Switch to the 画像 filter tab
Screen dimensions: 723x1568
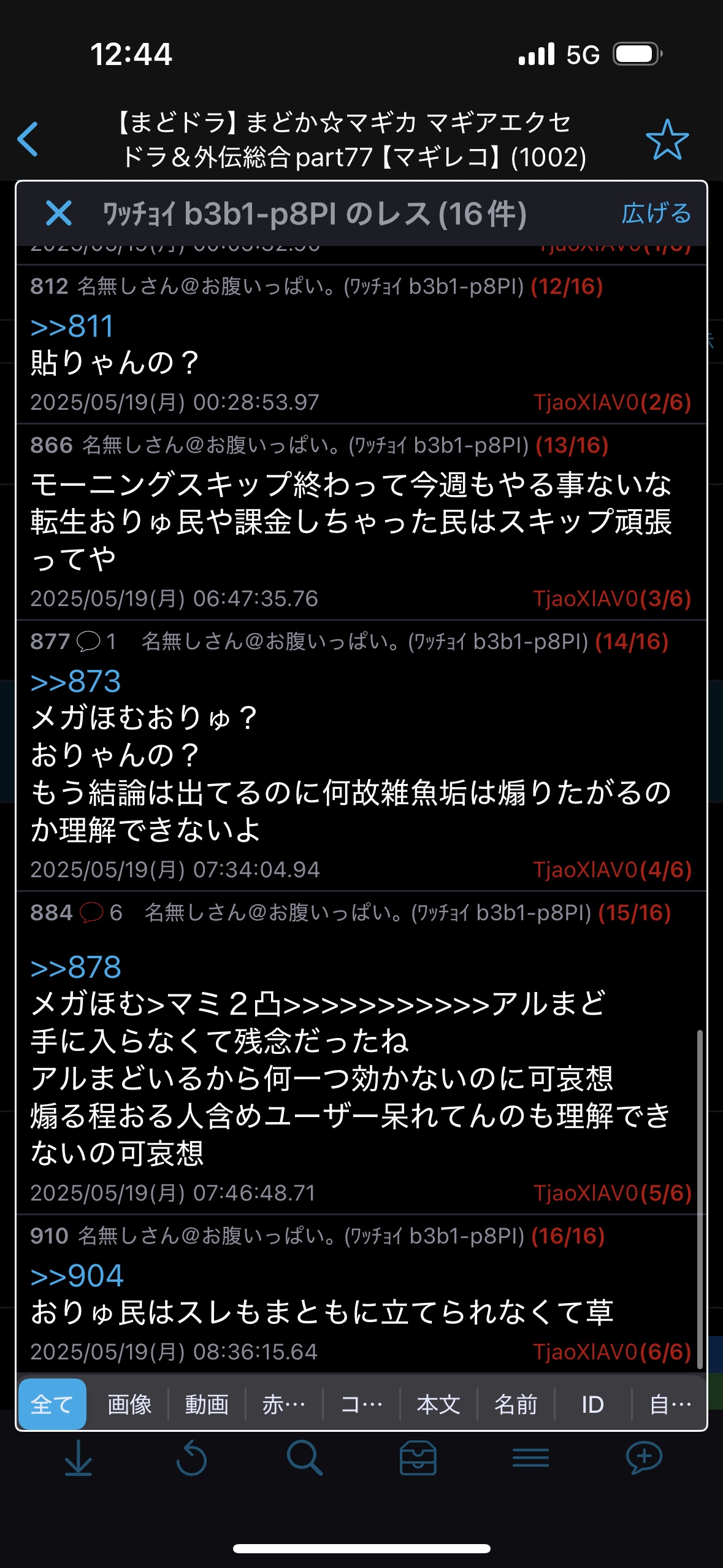click(129, 1404)
